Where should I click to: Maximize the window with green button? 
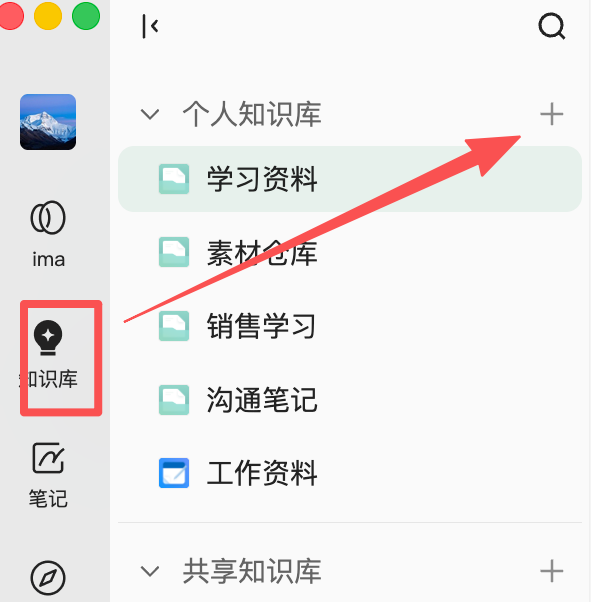(86, 16)
